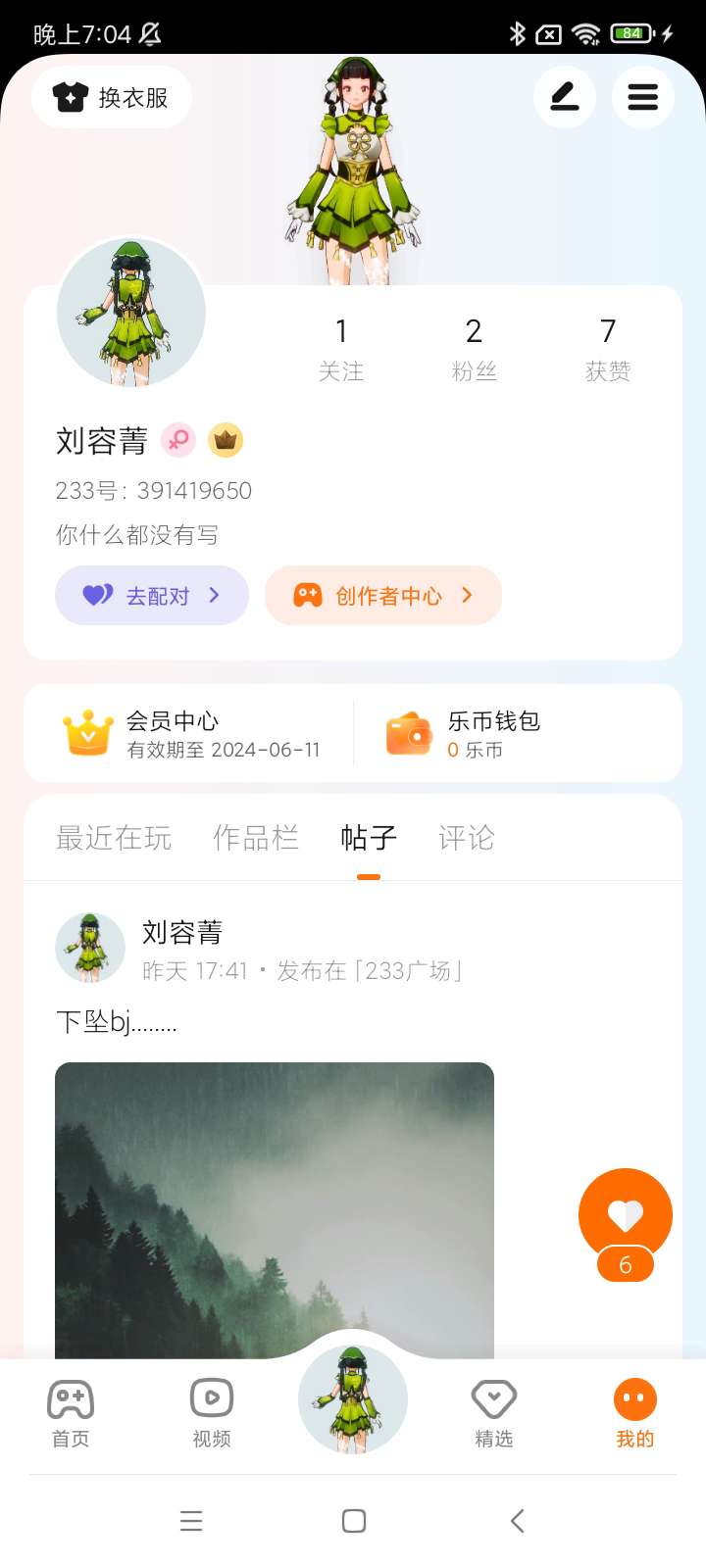The image size is (706, 1568).
Task: Open the hamburger menu
Action: (x=642, y=97)
